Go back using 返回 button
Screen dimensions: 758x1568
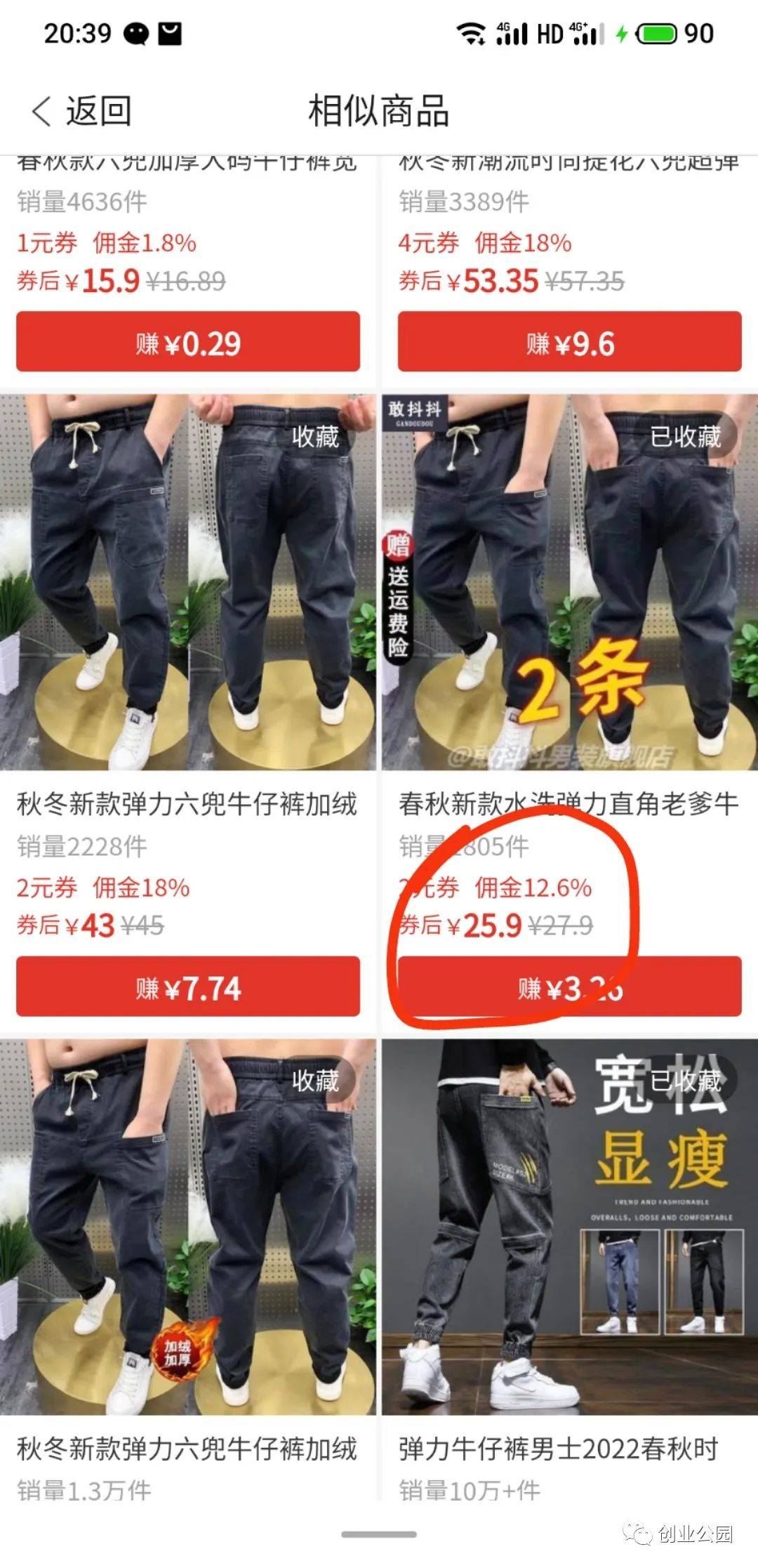click(x=81, y=111)
